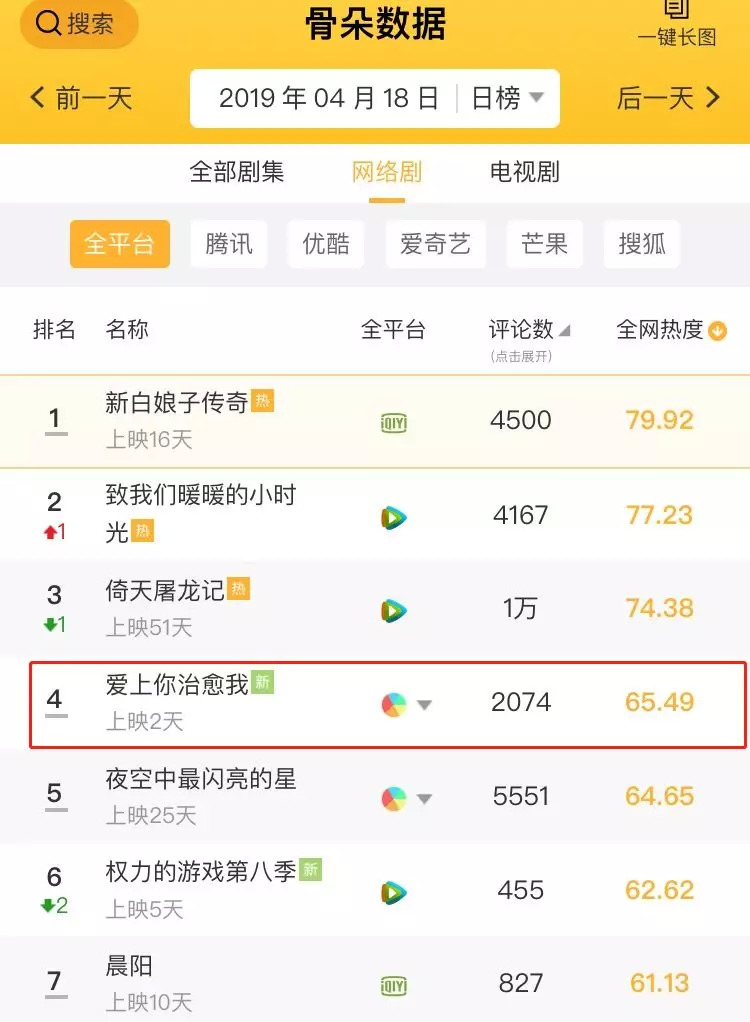Viewport: 750px width, 1022px height.
Task: Expand platform dropdown for 爱上你治愈我
Action: tap(424, 705)
